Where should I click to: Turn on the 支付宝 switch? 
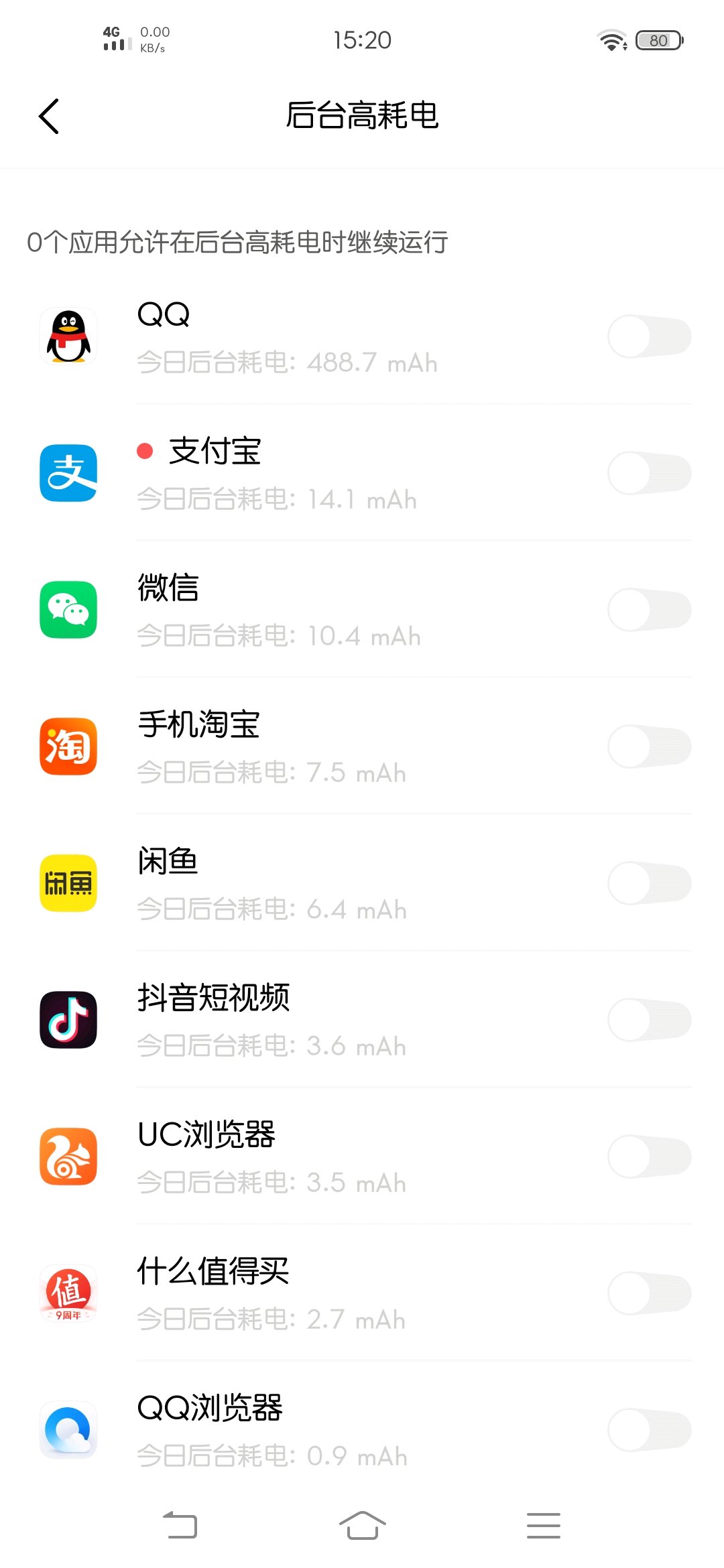(649, 473)
